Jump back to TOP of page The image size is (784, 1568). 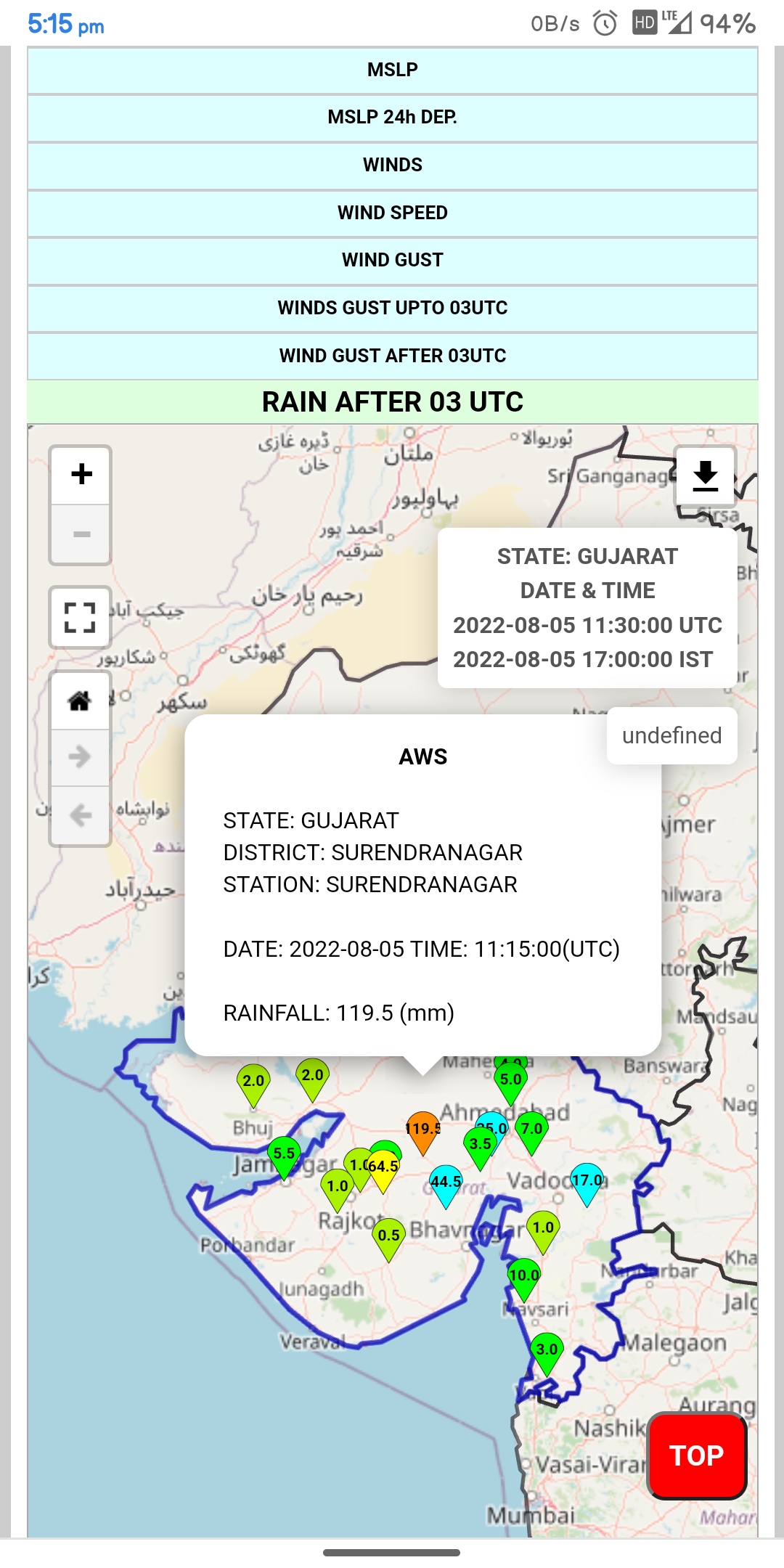pos(696,1455)
